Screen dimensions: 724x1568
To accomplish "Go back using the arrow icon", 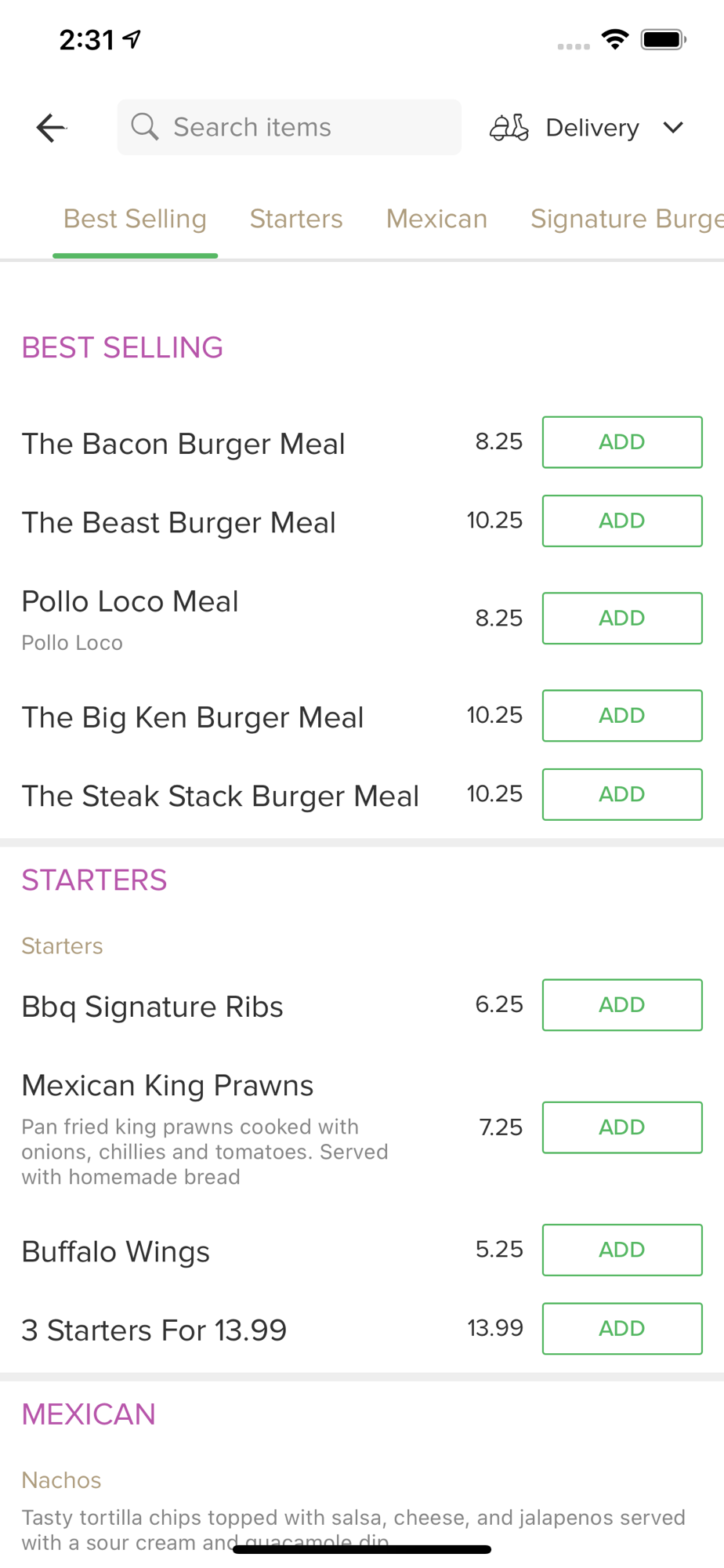I will (x=52, y=128).
